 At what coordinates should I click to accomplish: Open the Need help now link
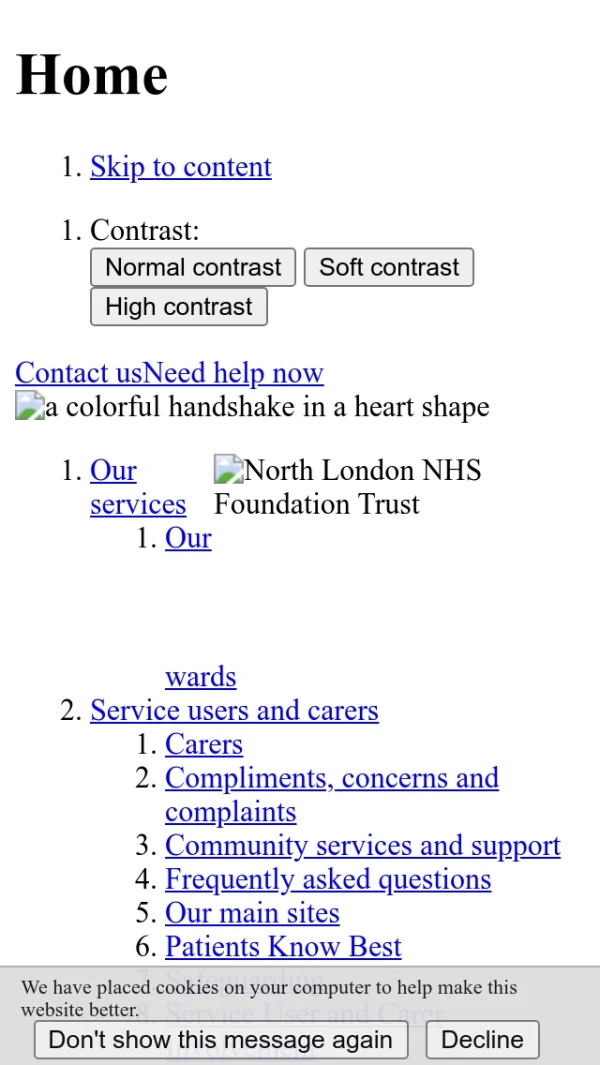pyautogui.click(x=234, y=373)
